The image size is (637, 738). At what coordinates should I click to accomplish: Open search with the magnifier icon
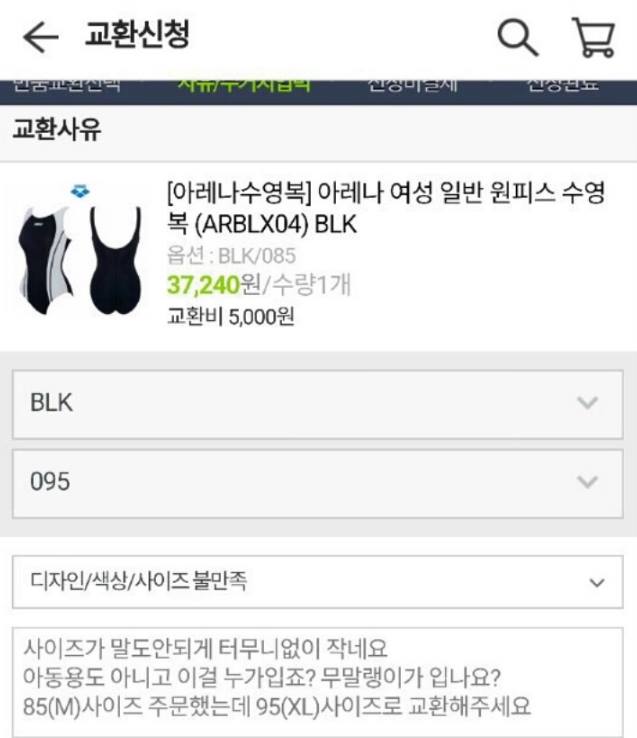(517, 37)
